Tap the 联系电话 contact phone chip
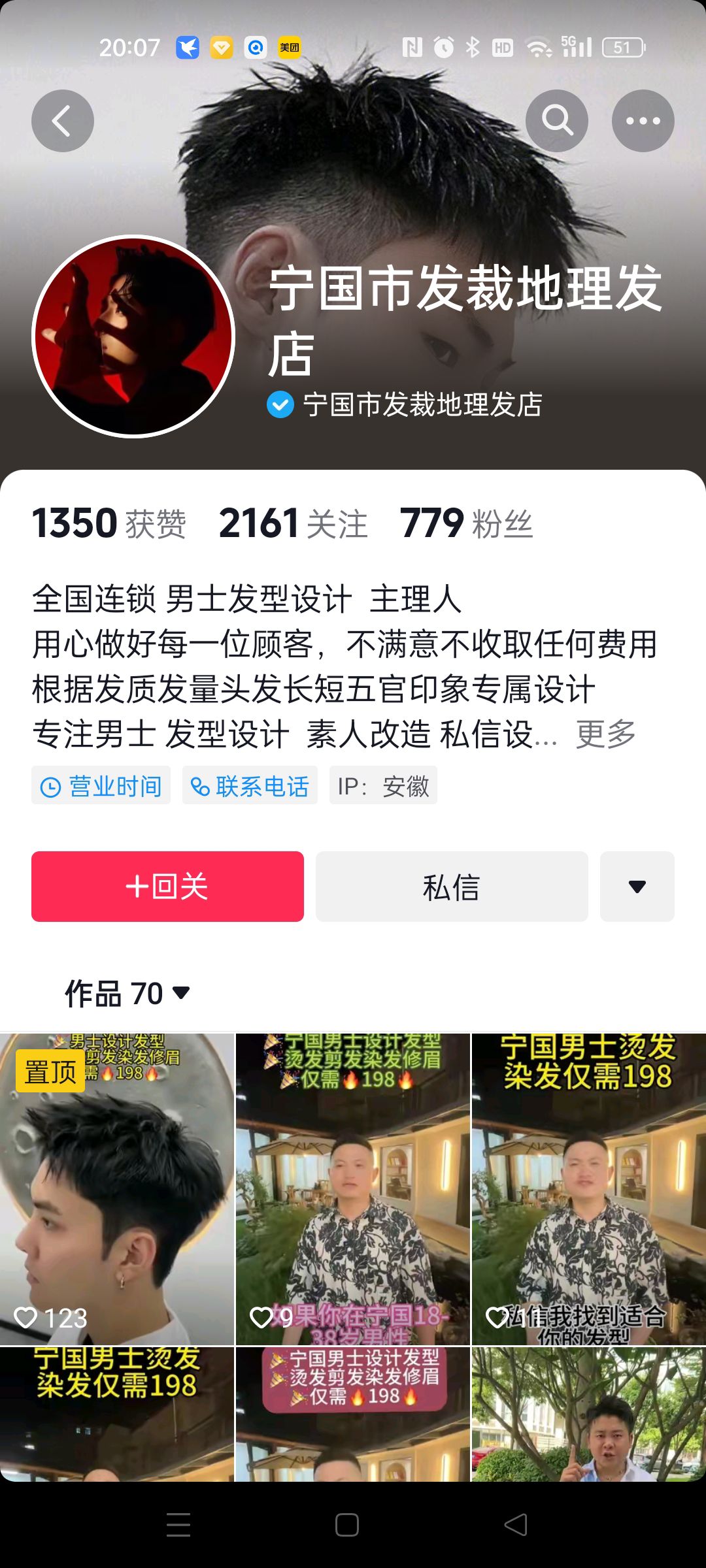Image resolution: width=706 pixels, height=1568 pixels. point(250,785)
